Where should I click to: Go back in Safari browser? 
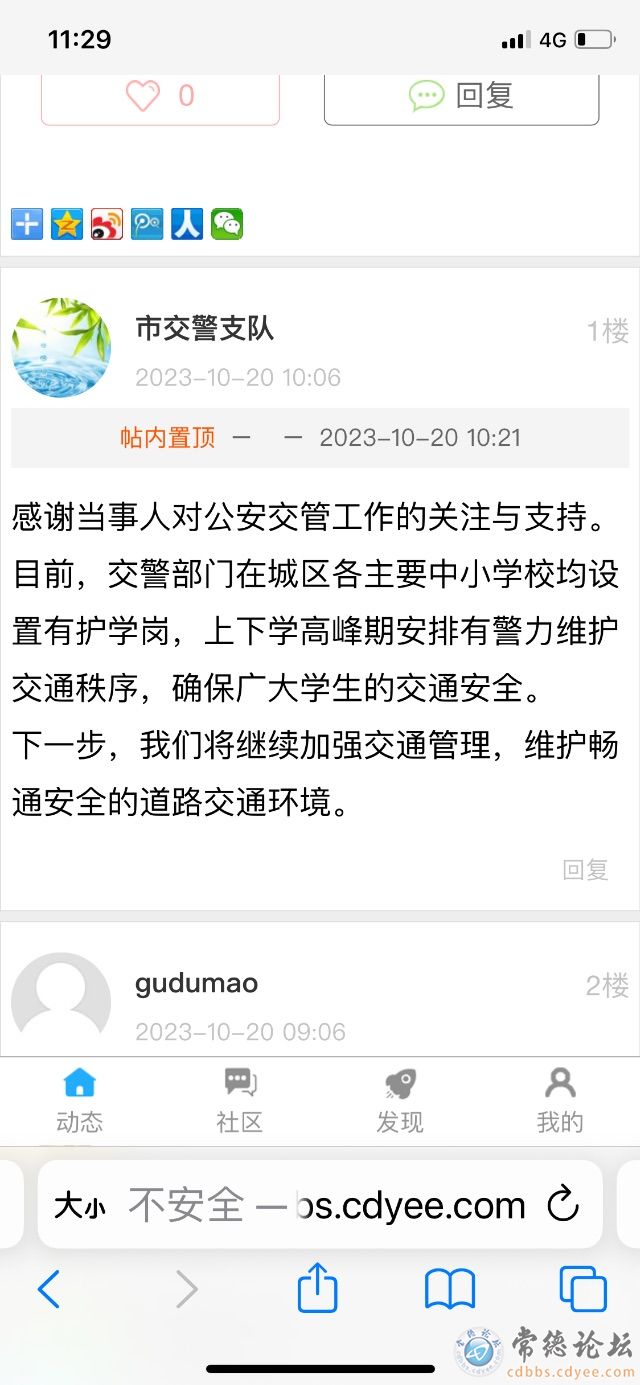click(x=48, y=1289)
